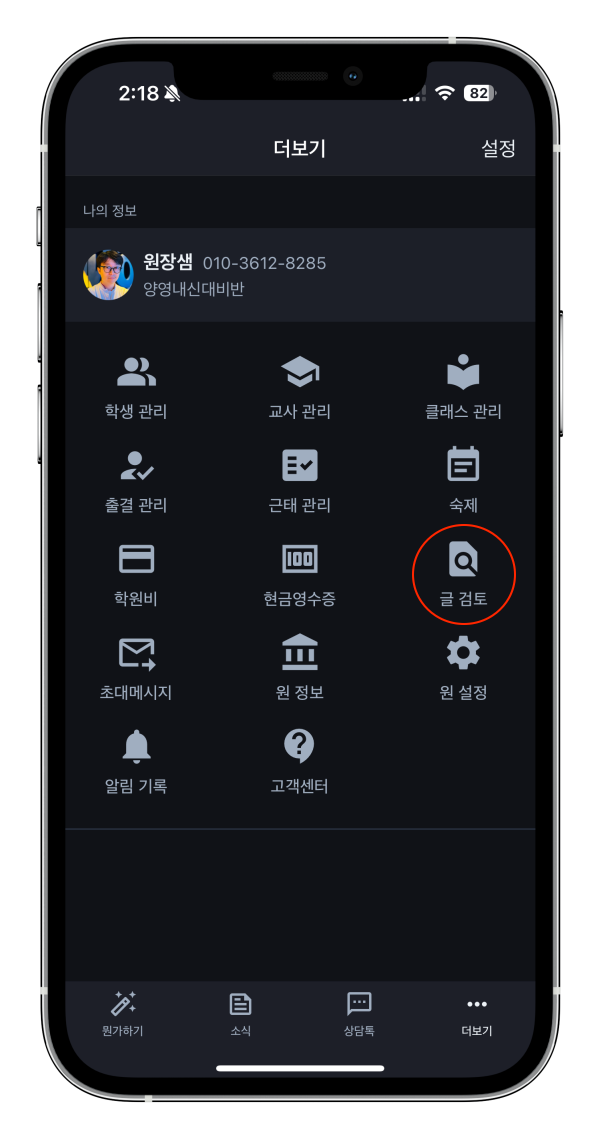Open the 원장샘 profile row
Viewport: 600px width, 1139px height.
(300, 275)
